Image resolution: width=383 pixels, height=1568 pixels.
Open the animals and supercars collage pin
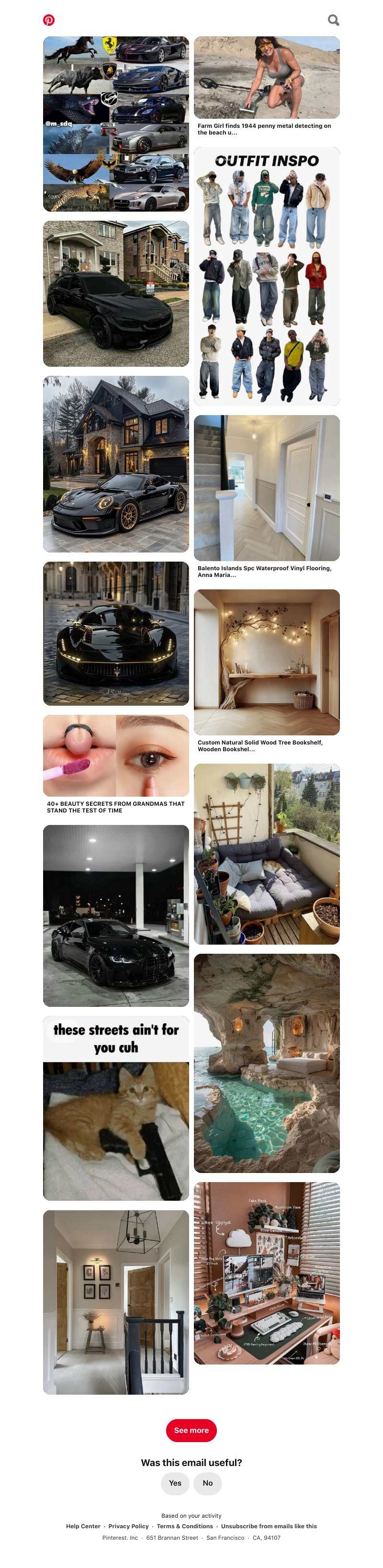pyautogui.click(x=116, y=124)
